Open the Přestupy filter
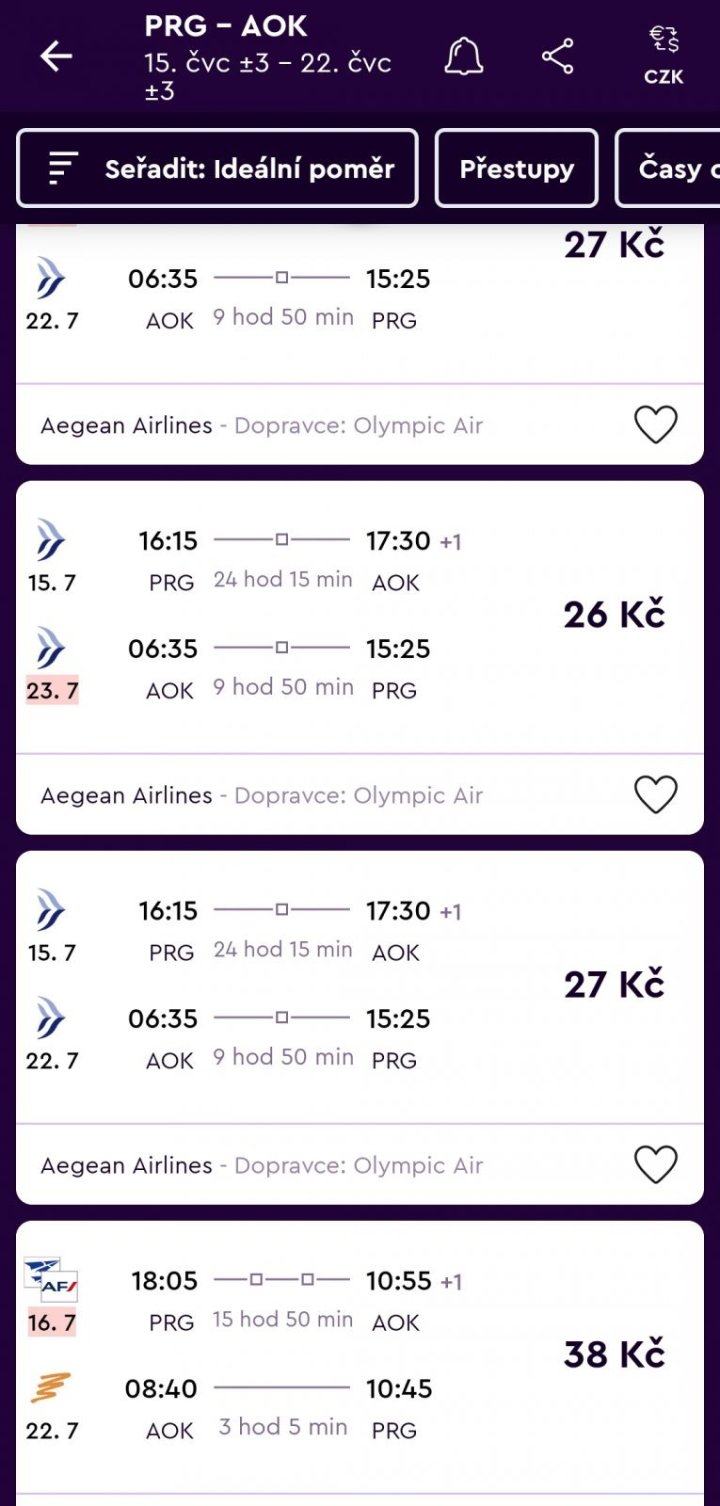Screen dimensions: 720x1506 [516, 169]
